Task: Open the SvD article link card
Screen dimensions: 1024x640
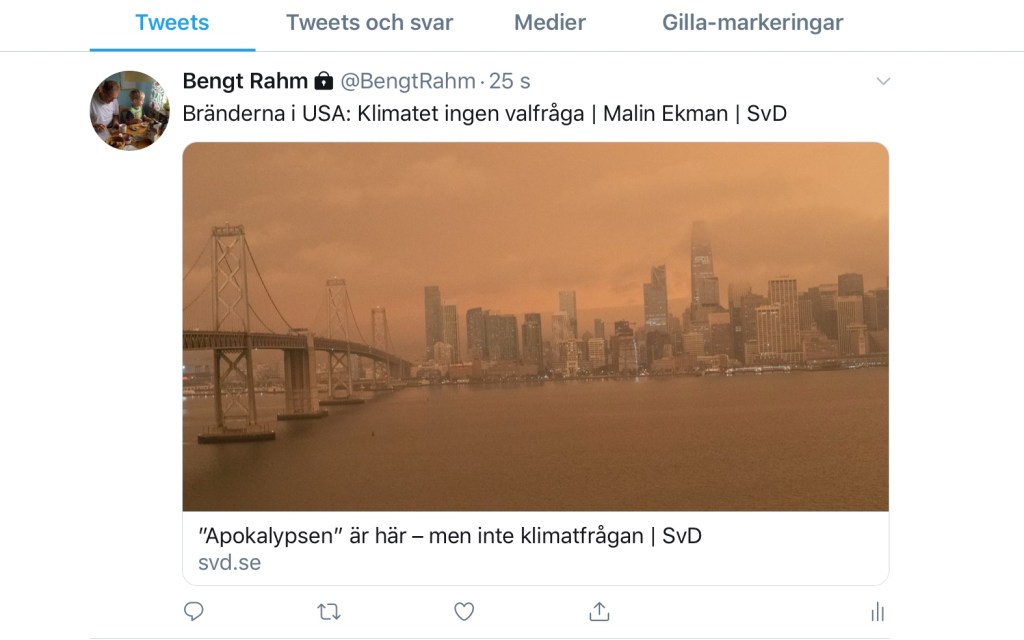Action: click(535, 363)
